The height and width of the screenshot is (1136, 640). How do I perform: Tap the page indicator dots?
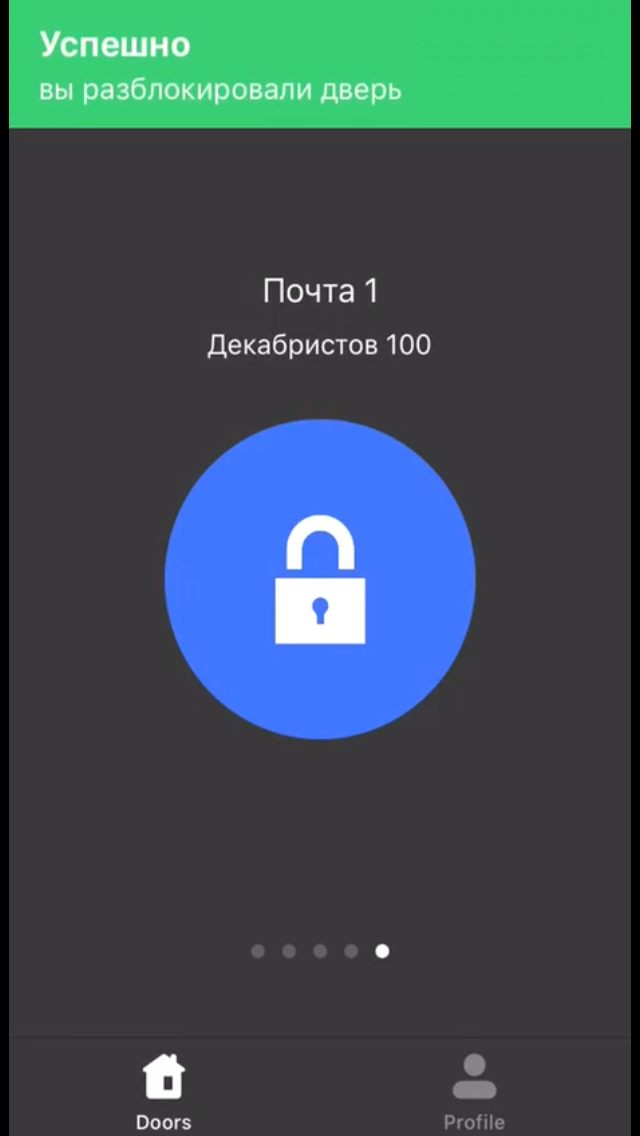pos(320,951)
